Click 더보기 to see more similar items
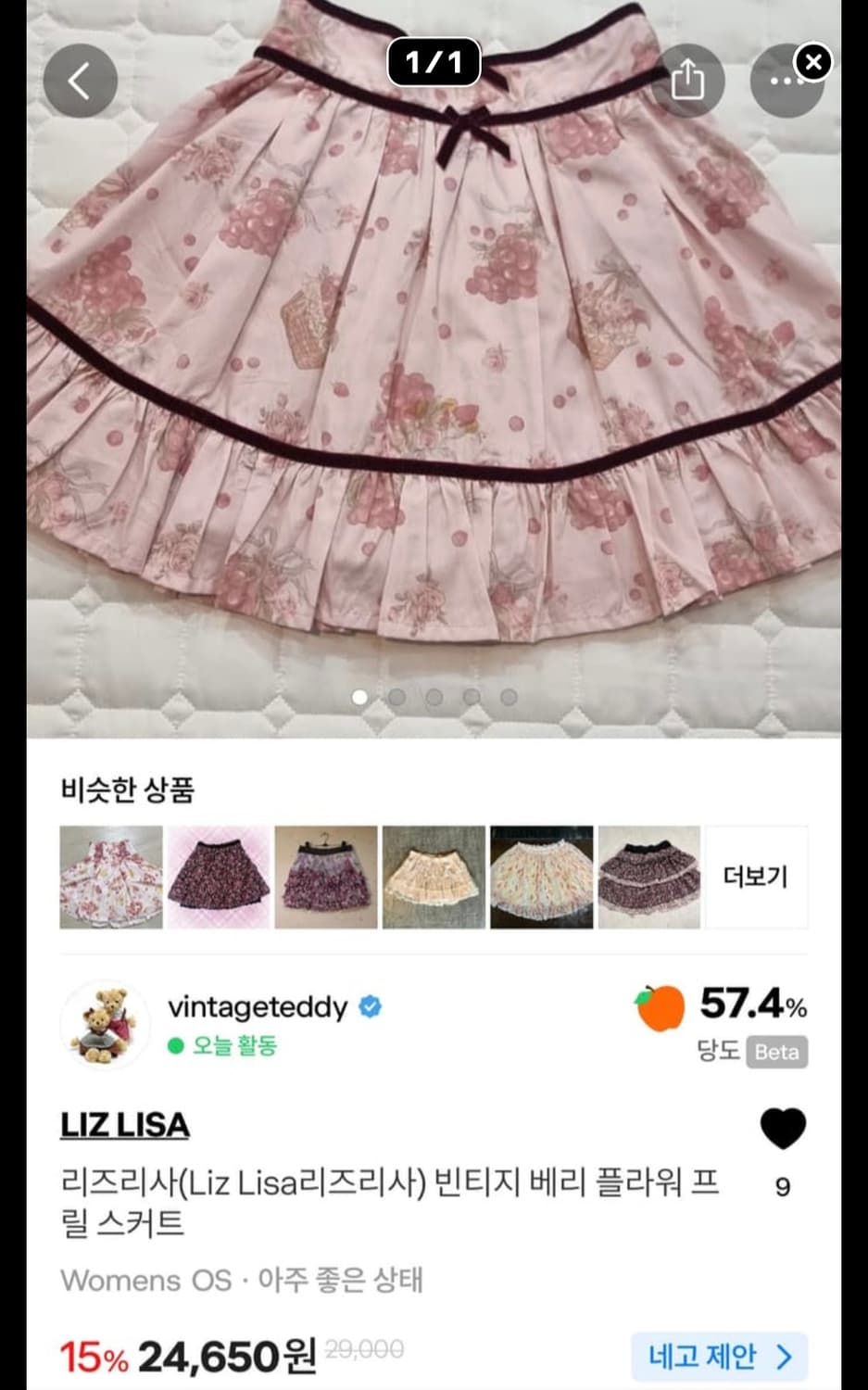 click(756, 877)
